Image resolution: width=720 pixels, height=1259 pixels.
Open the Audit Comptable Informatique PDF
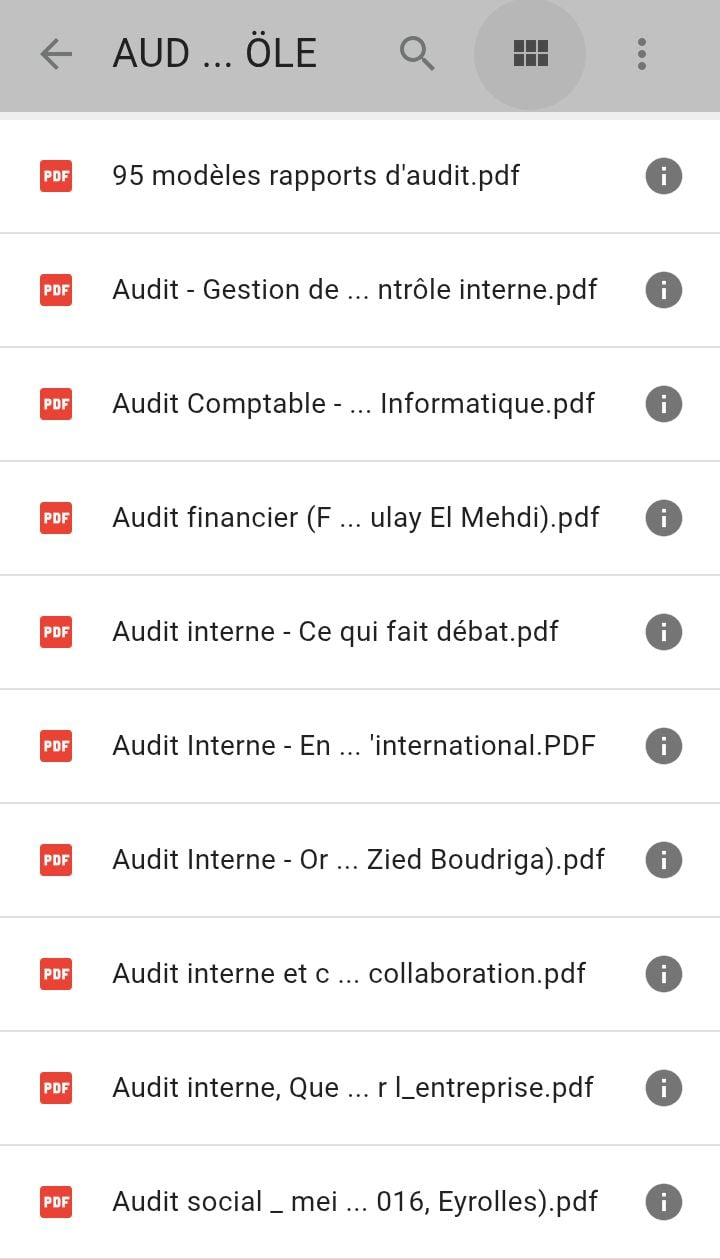click(x=353, y=404)
